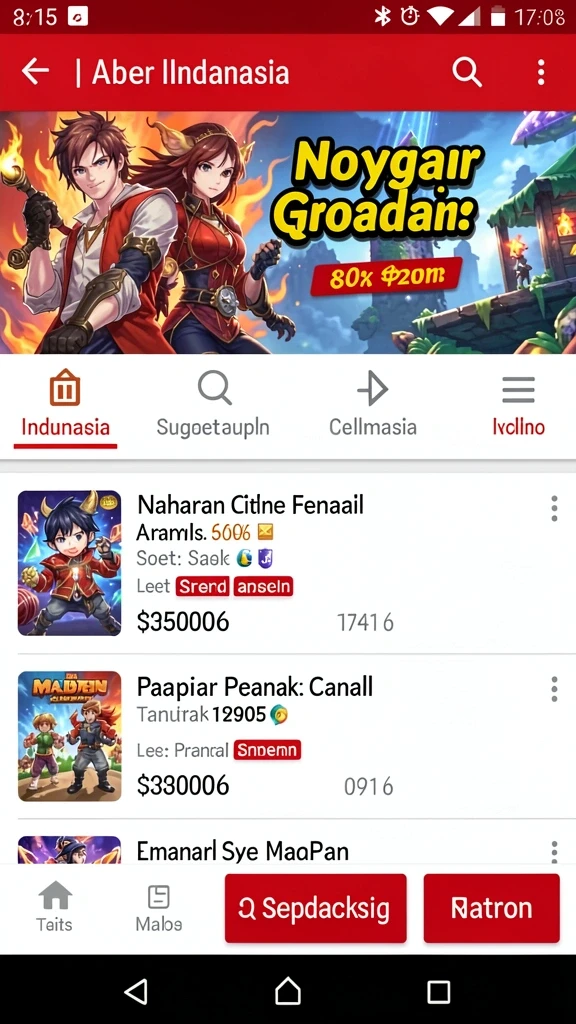Switch to the Sugoetaupln tab
The height and width of the screenshot is (1024, 576).
click(x=213, y=406)
